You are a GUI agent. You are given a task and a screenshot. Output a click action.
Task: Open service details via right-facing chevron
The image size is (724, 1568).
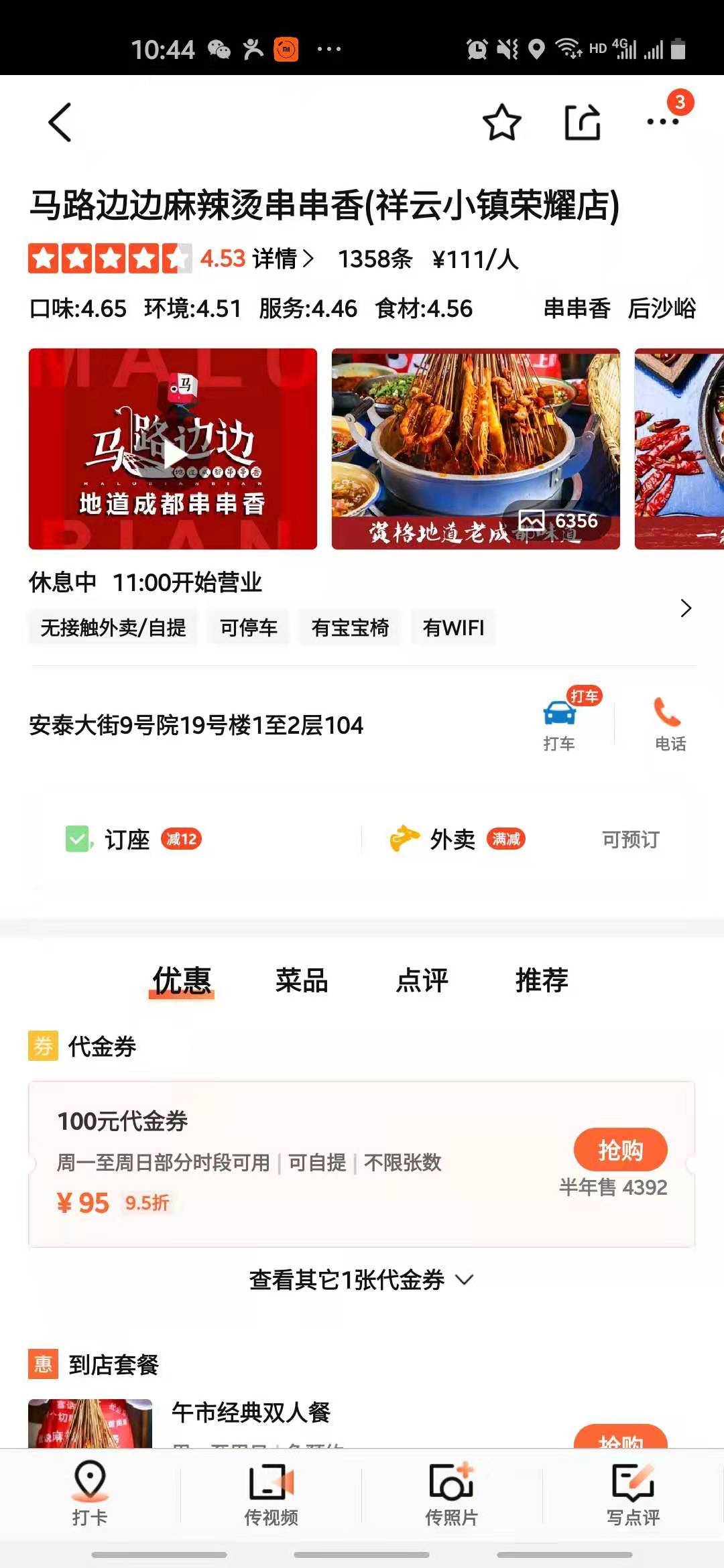click(x=686, y=608)
